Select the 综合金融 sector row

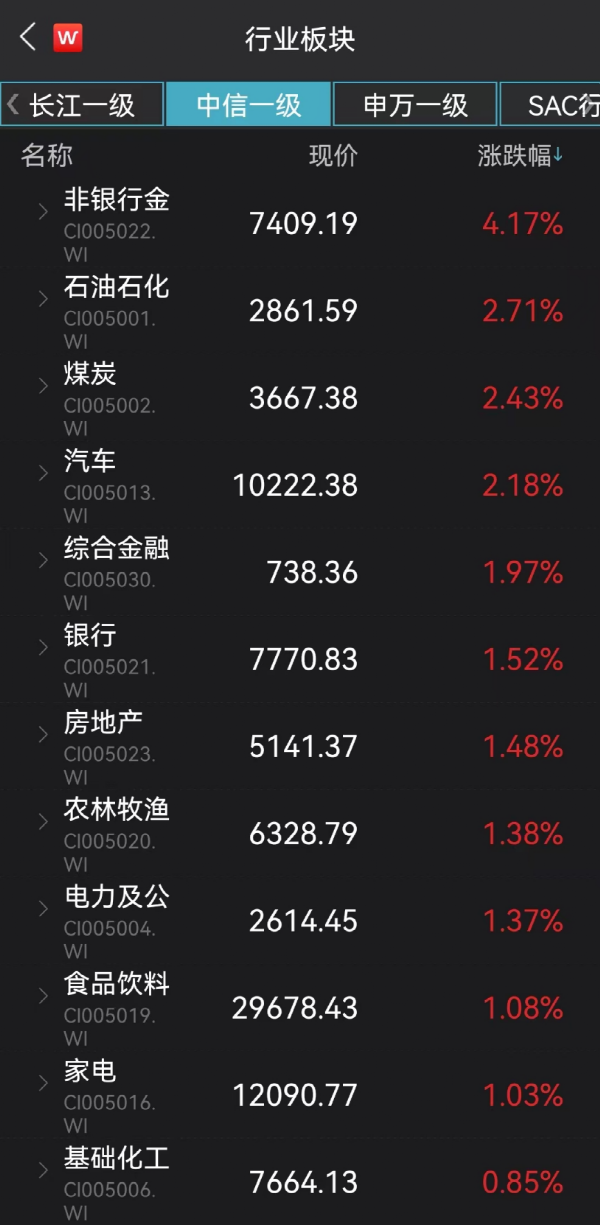coord(300,571)
